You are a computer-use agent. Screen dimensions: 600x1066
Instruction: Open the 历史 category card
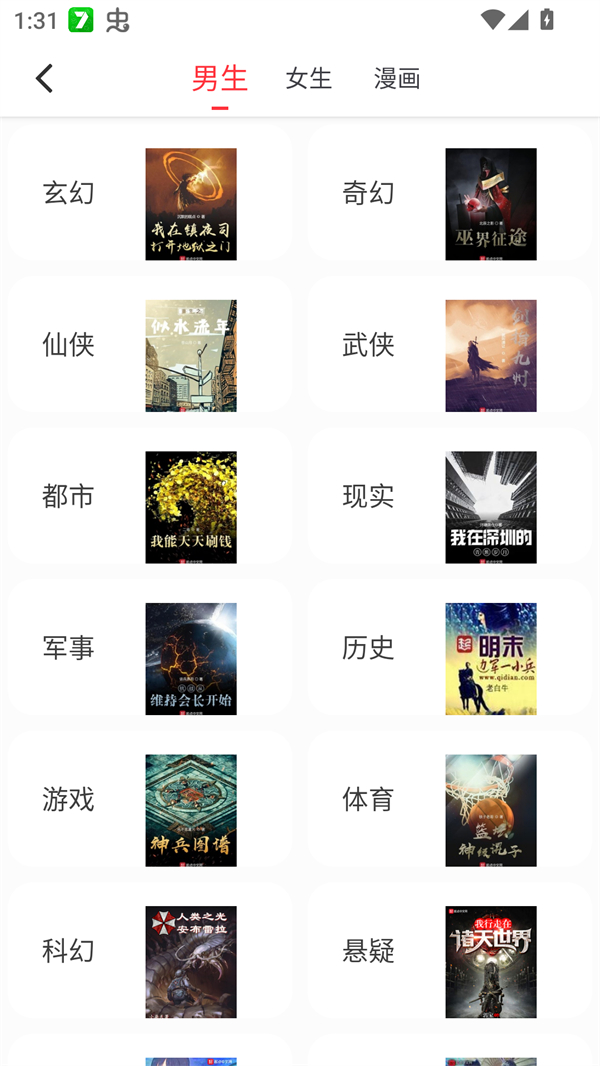[x=450, y=648]
